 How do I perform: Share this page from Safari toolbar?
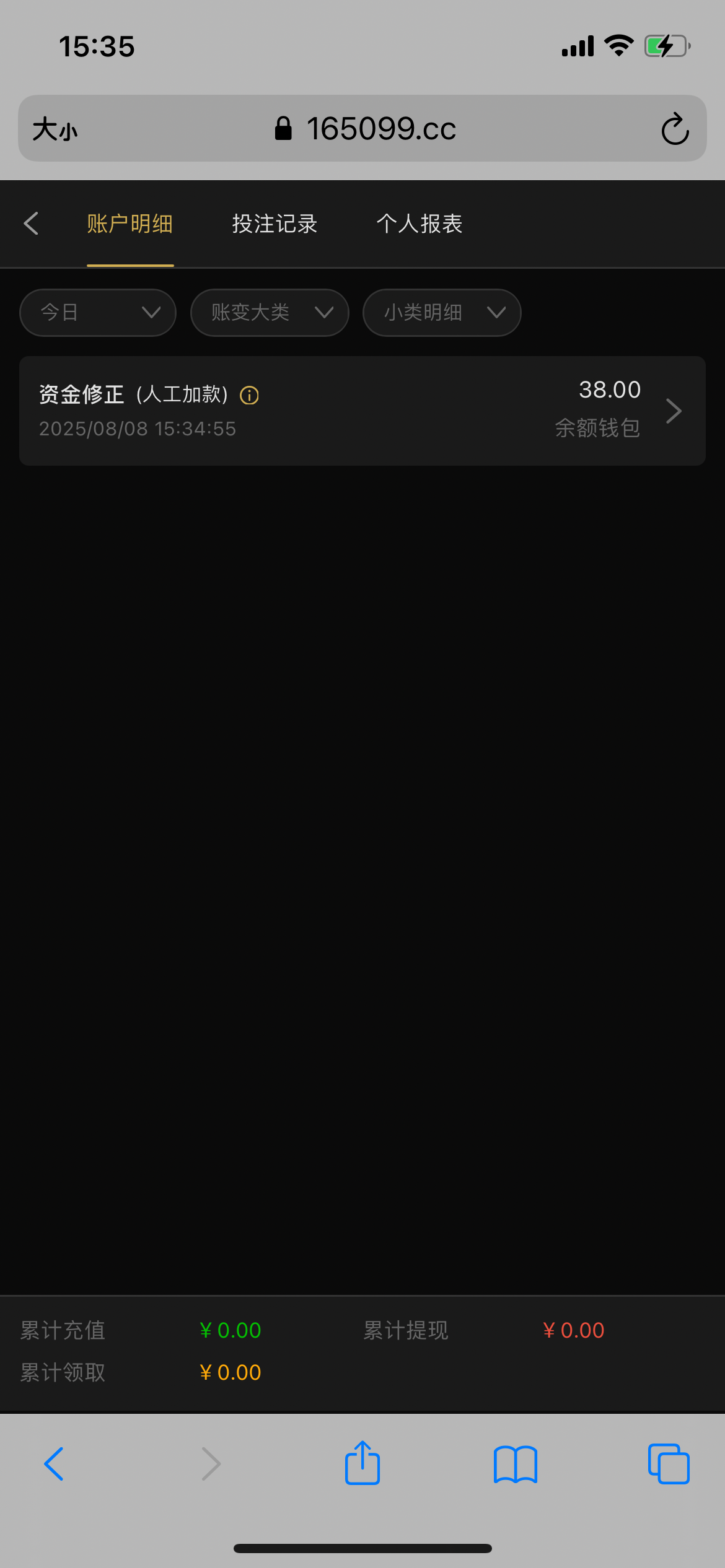(362, 1463)
